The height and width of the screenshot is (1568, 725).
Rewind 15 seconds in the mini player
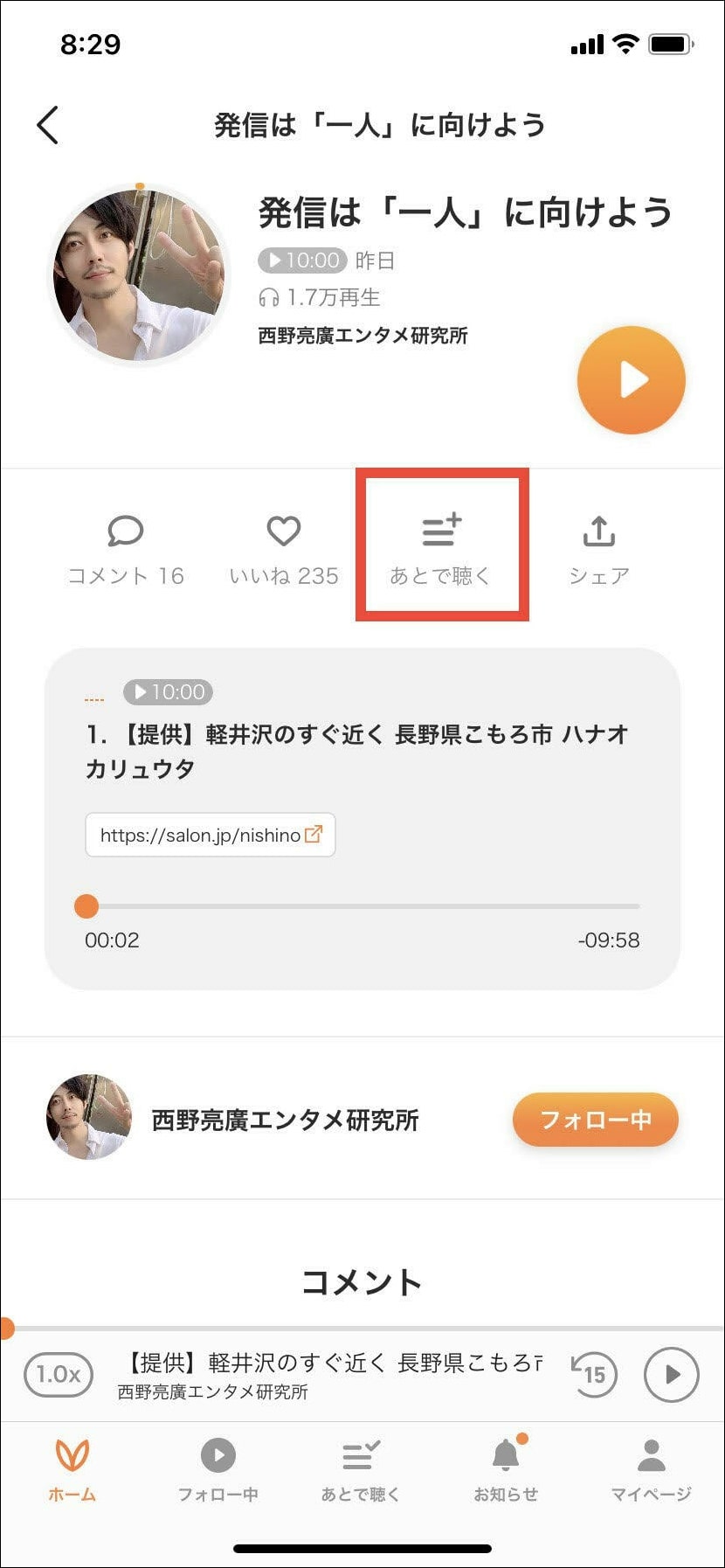click(593, 1374)
